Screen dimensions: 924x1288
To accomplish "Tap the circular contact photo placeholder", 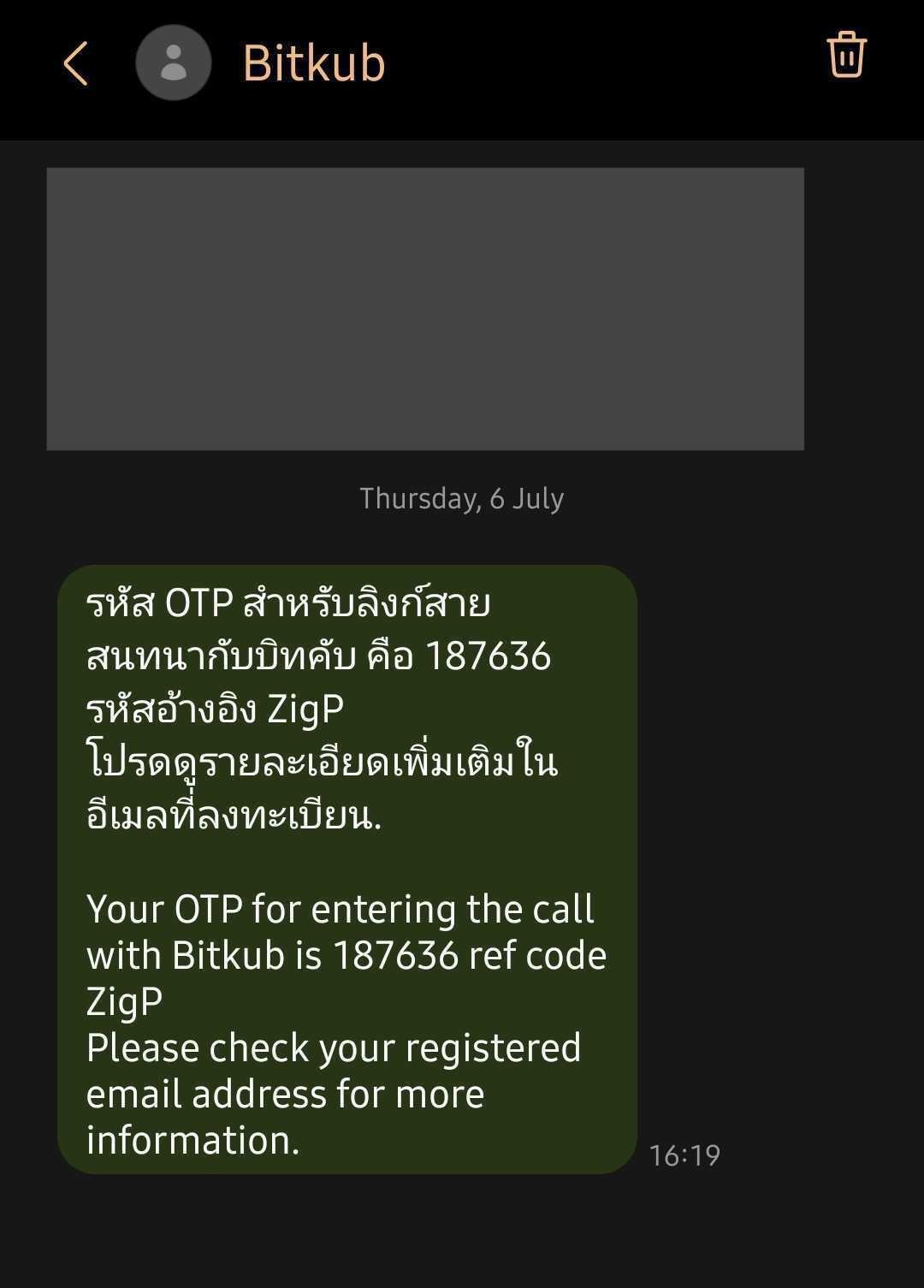I will pos(173,62).
